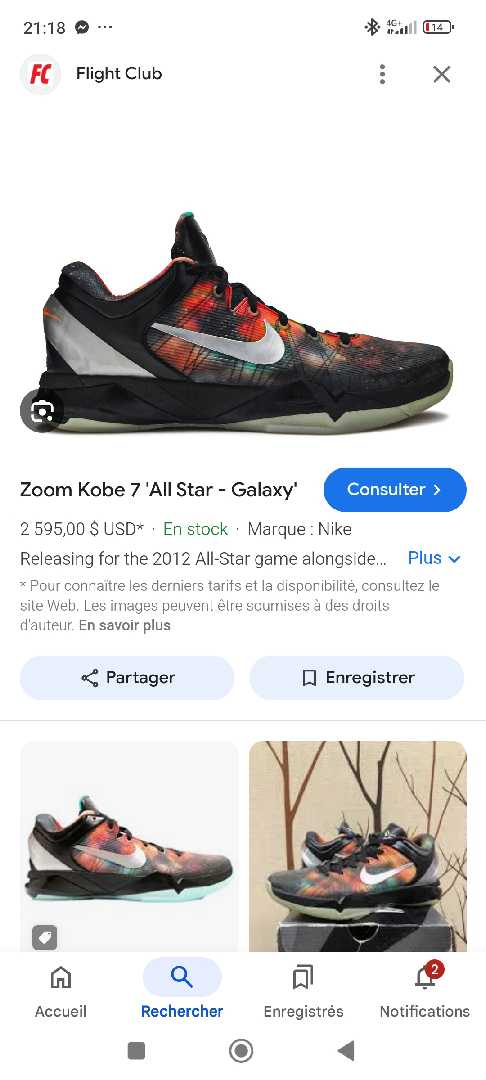
Task: Open the Notifications tab
Action: point(425,991)
